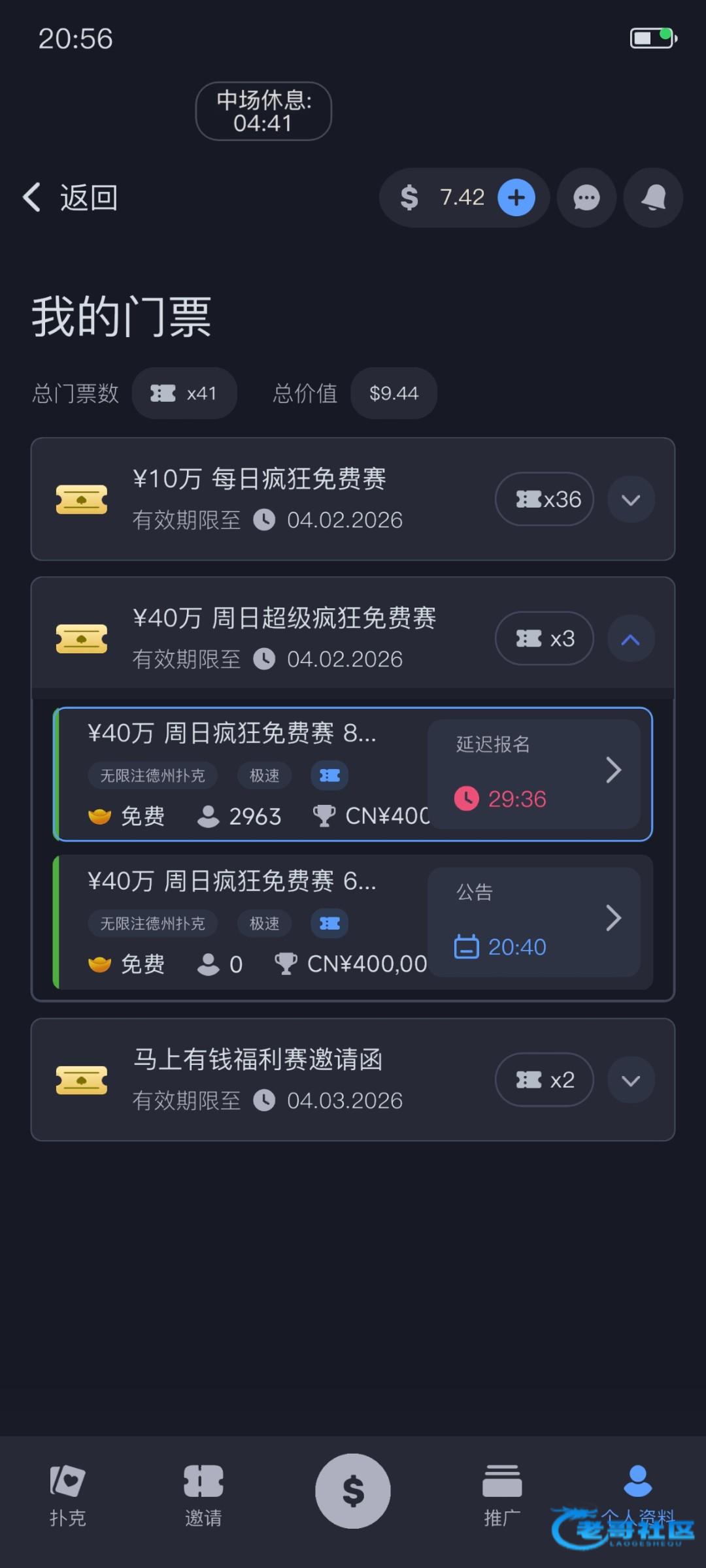Add funds with the blue plus button

(x=516, y=197)
